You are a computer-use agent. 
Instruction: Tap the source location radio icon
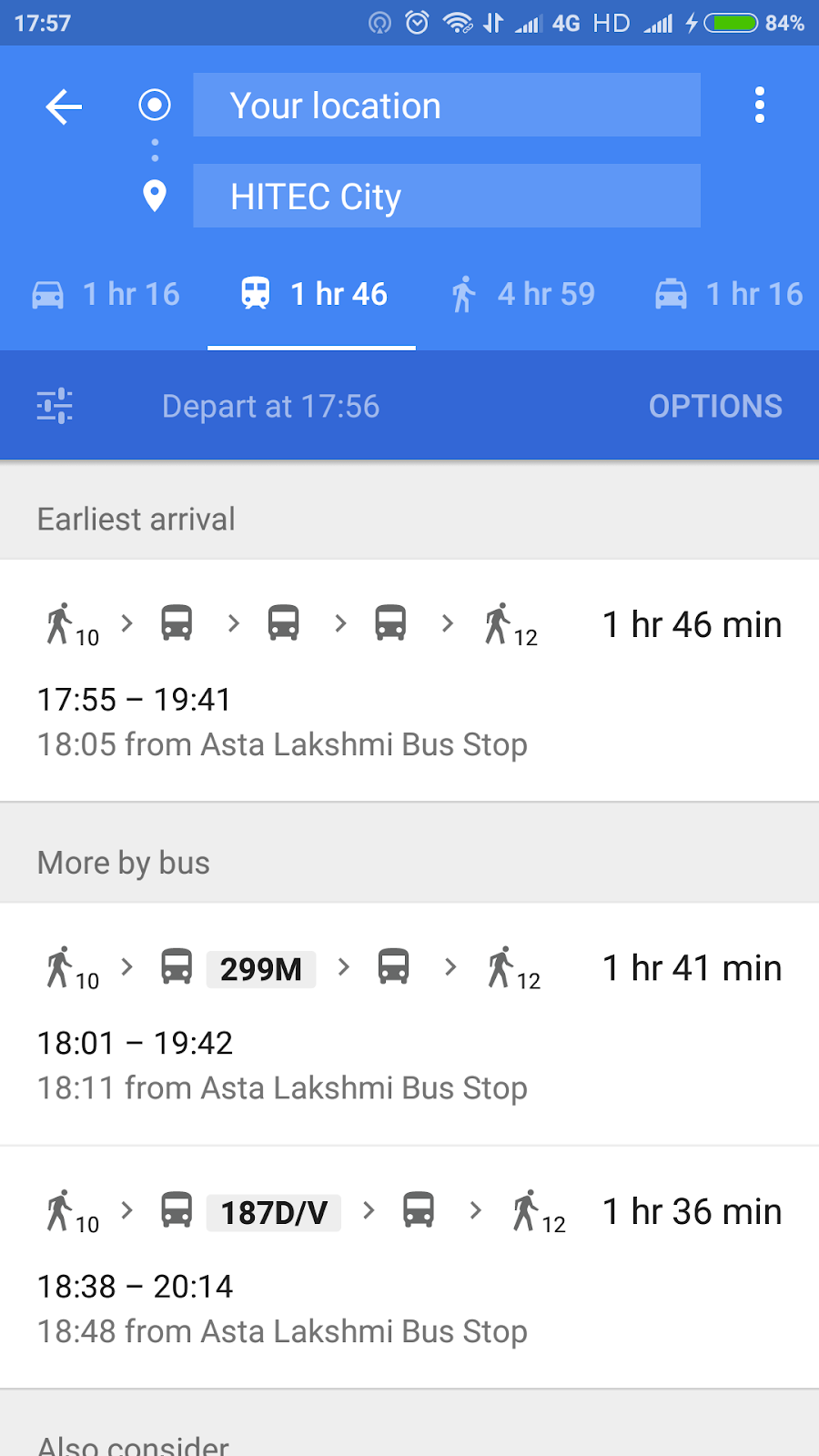pyautogui.click(x=154, y=105)
